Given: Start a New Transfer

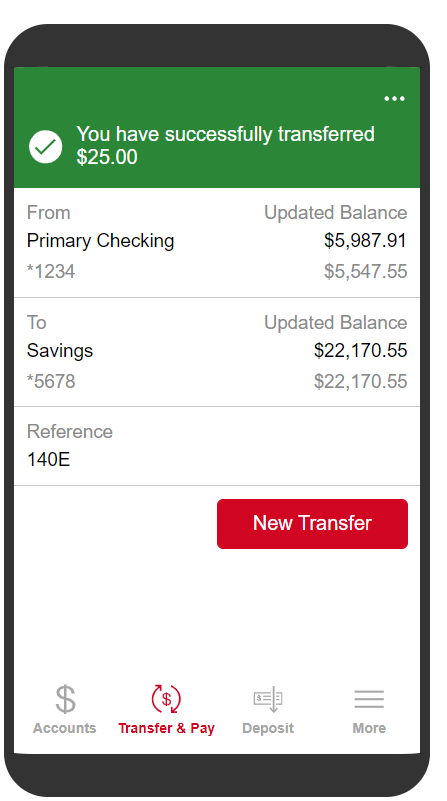Looking at the screenshot, I should tap(312, 524).
